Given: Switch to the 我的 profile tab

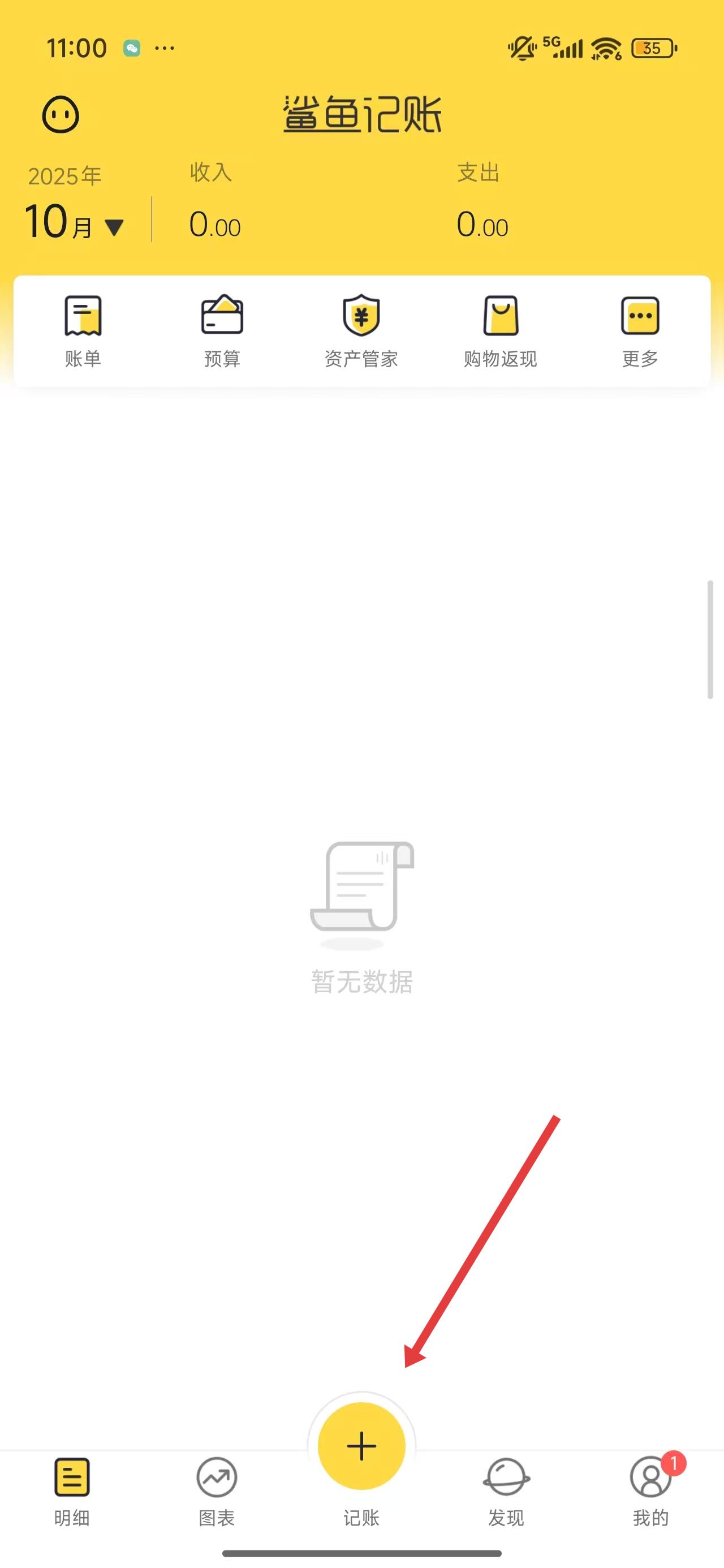Looking at the screenshot, I should coord(650,1491).
